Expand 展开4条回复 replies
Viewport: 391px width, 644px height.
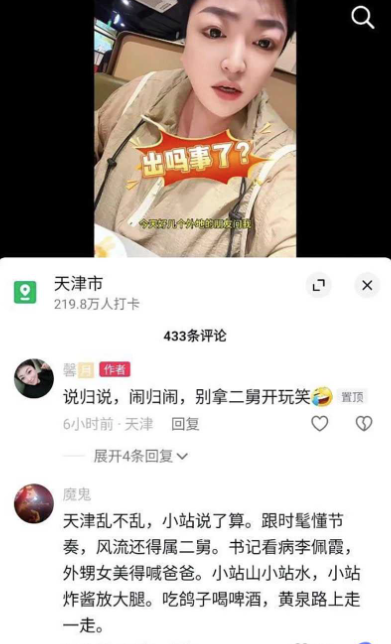pyautogui.click(x=140, y=456)
